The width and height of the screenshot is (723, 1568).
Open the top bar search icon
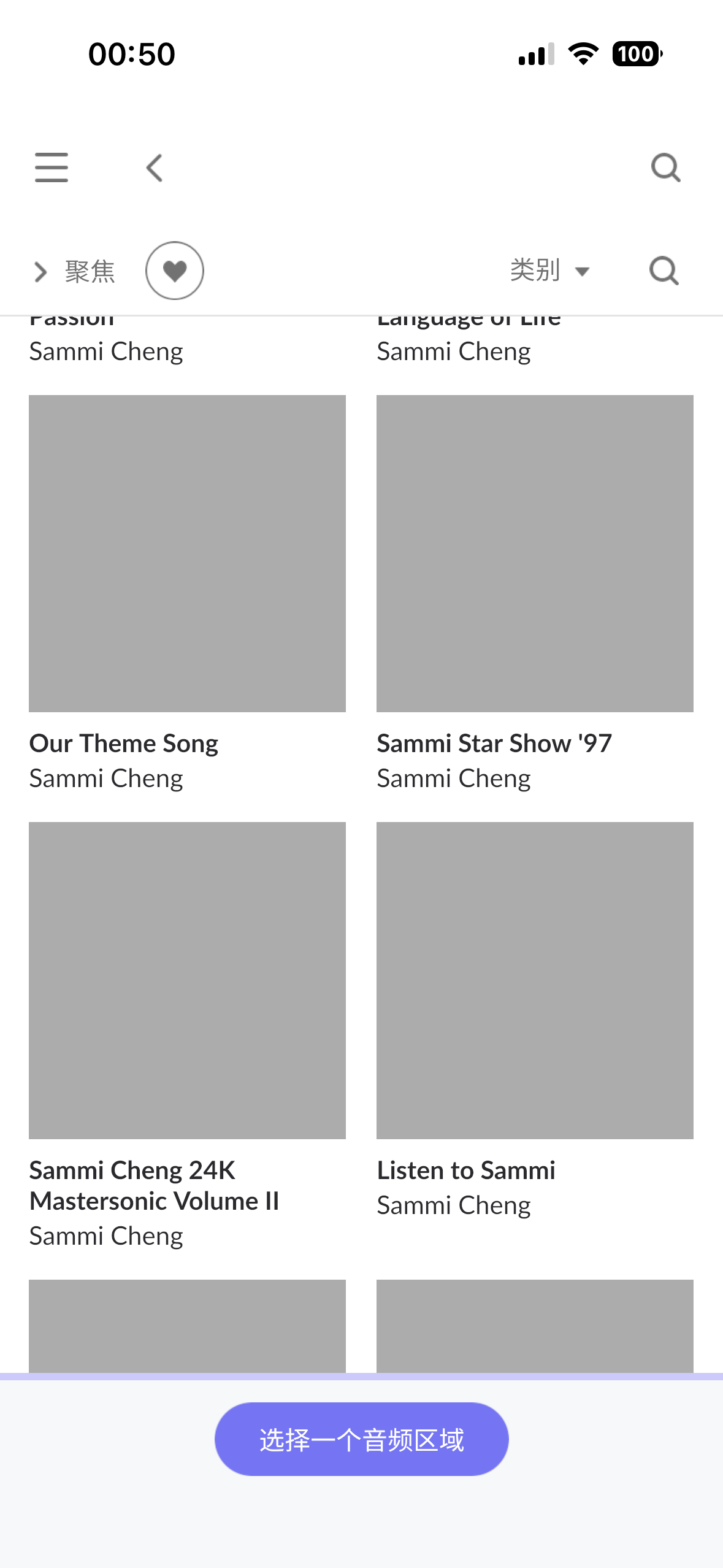tap(666, 167)
